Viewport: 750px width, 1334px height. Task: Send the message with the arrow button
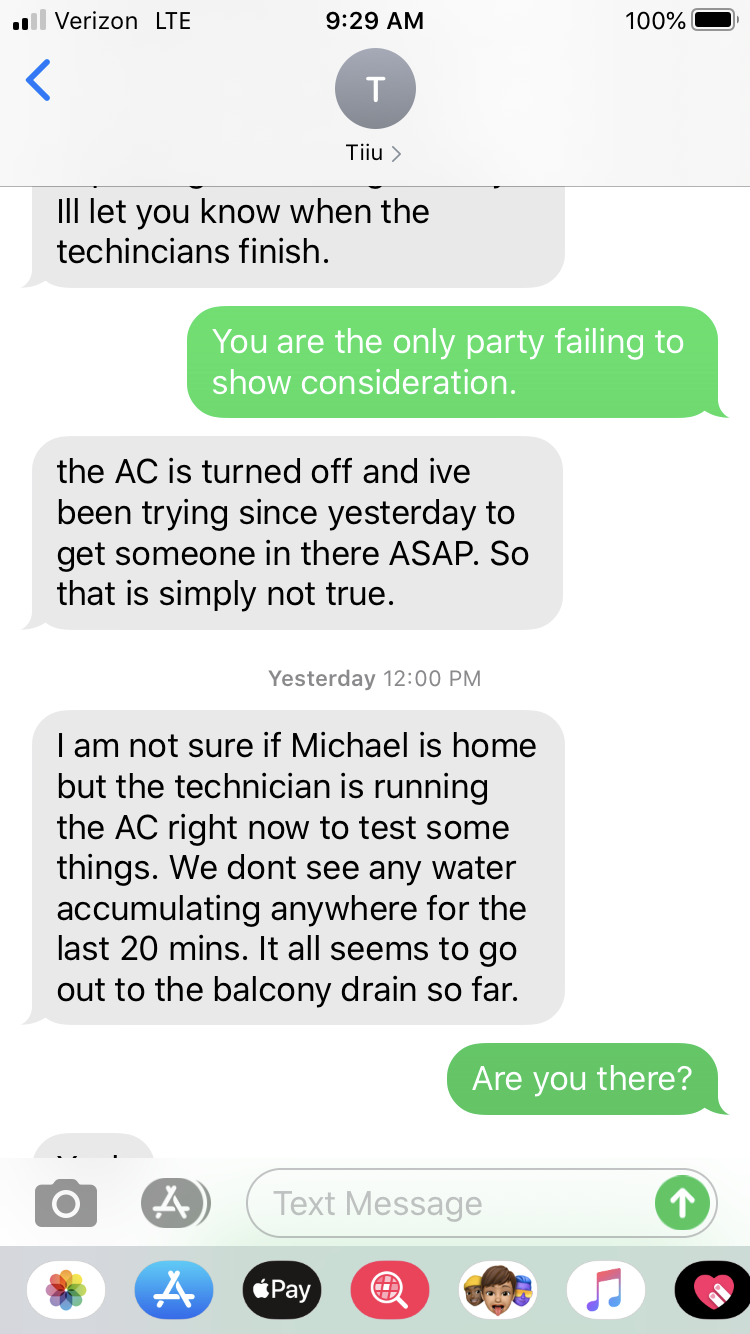[682, 1203]
